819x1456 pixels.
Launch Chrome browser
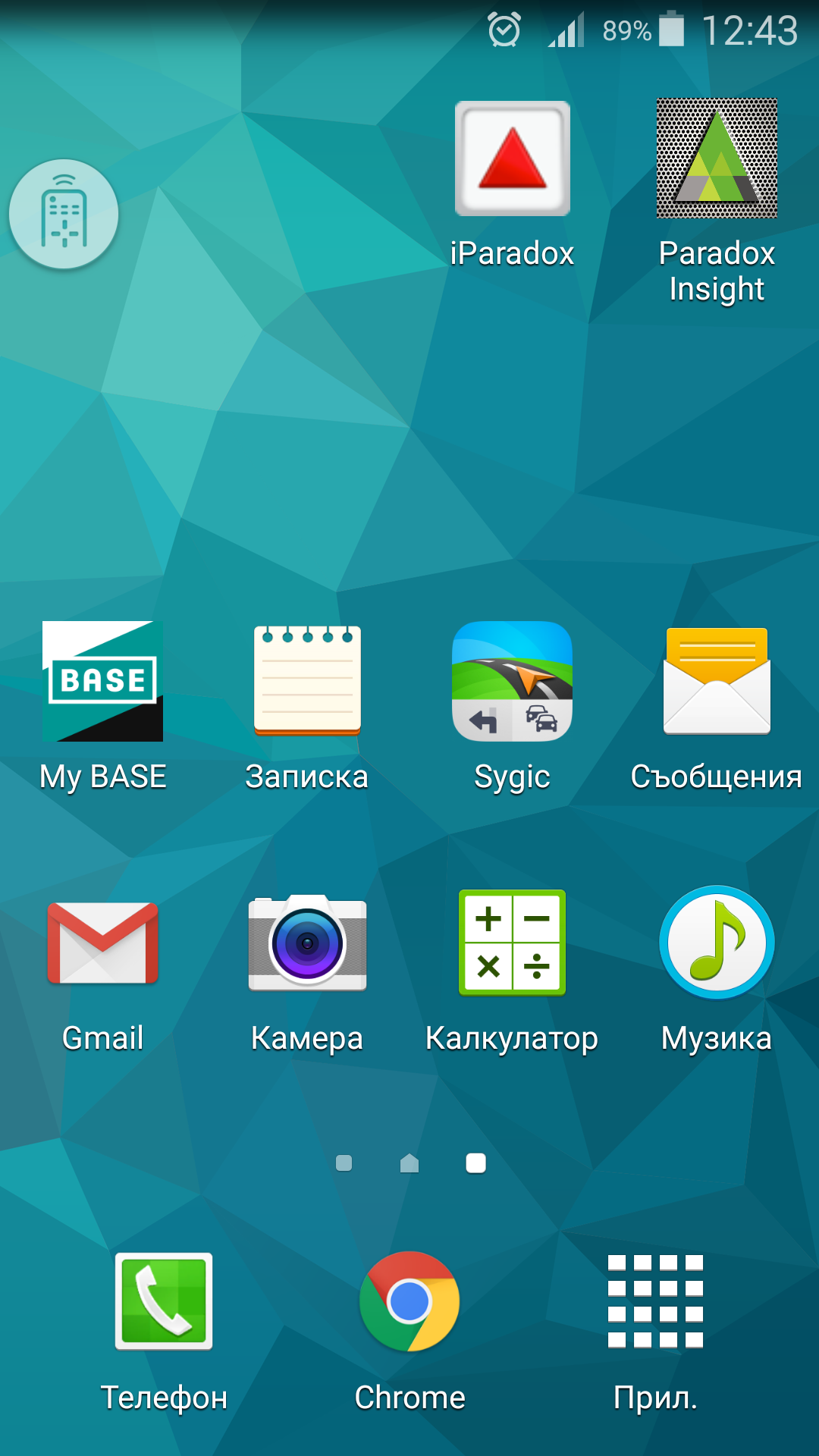coord(409,1301)
